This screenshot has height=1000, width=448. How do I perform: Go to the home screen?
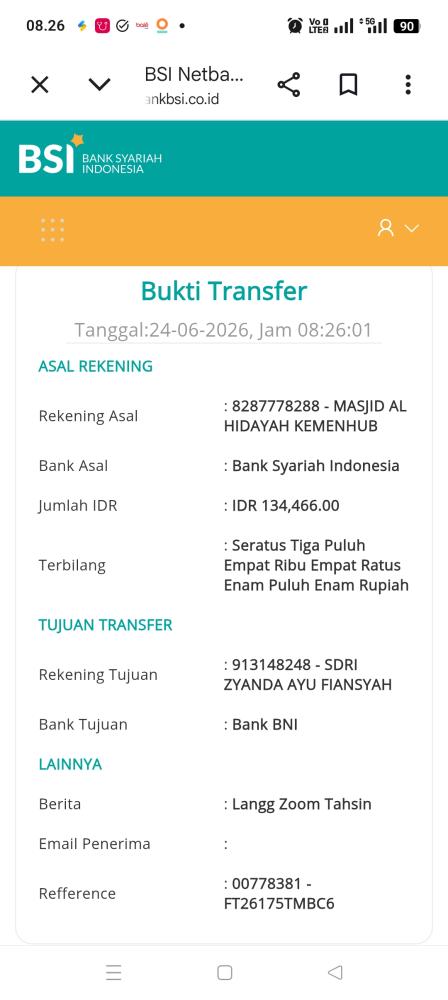coord(224,973)
